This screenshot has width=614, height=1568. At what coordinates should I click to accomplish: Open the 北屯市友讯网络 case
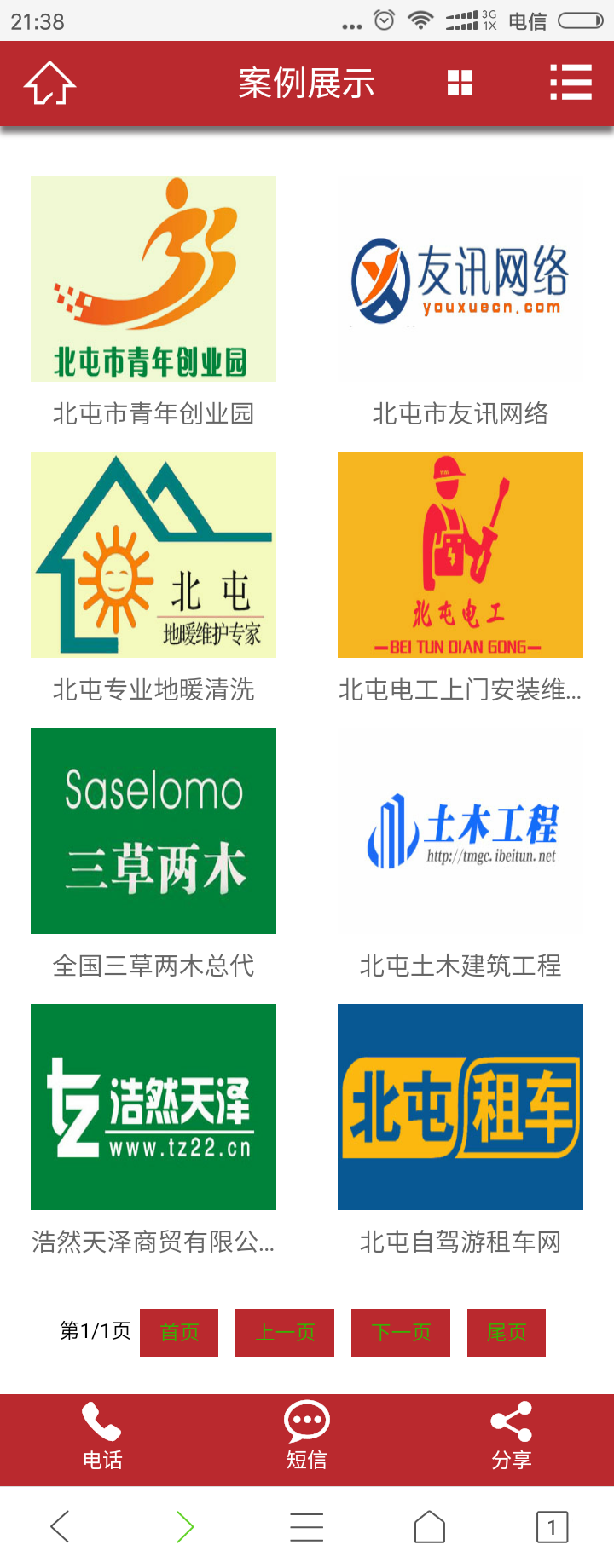click(x=460, y=279)
